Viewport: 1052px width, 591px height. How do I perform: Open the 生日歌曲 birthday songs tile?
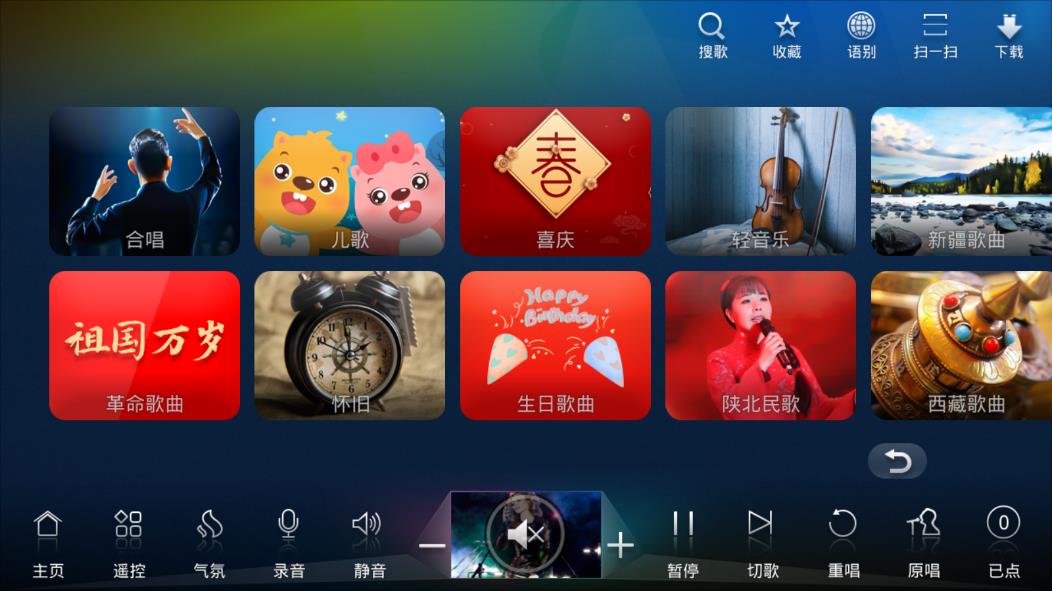pos(555,345)
